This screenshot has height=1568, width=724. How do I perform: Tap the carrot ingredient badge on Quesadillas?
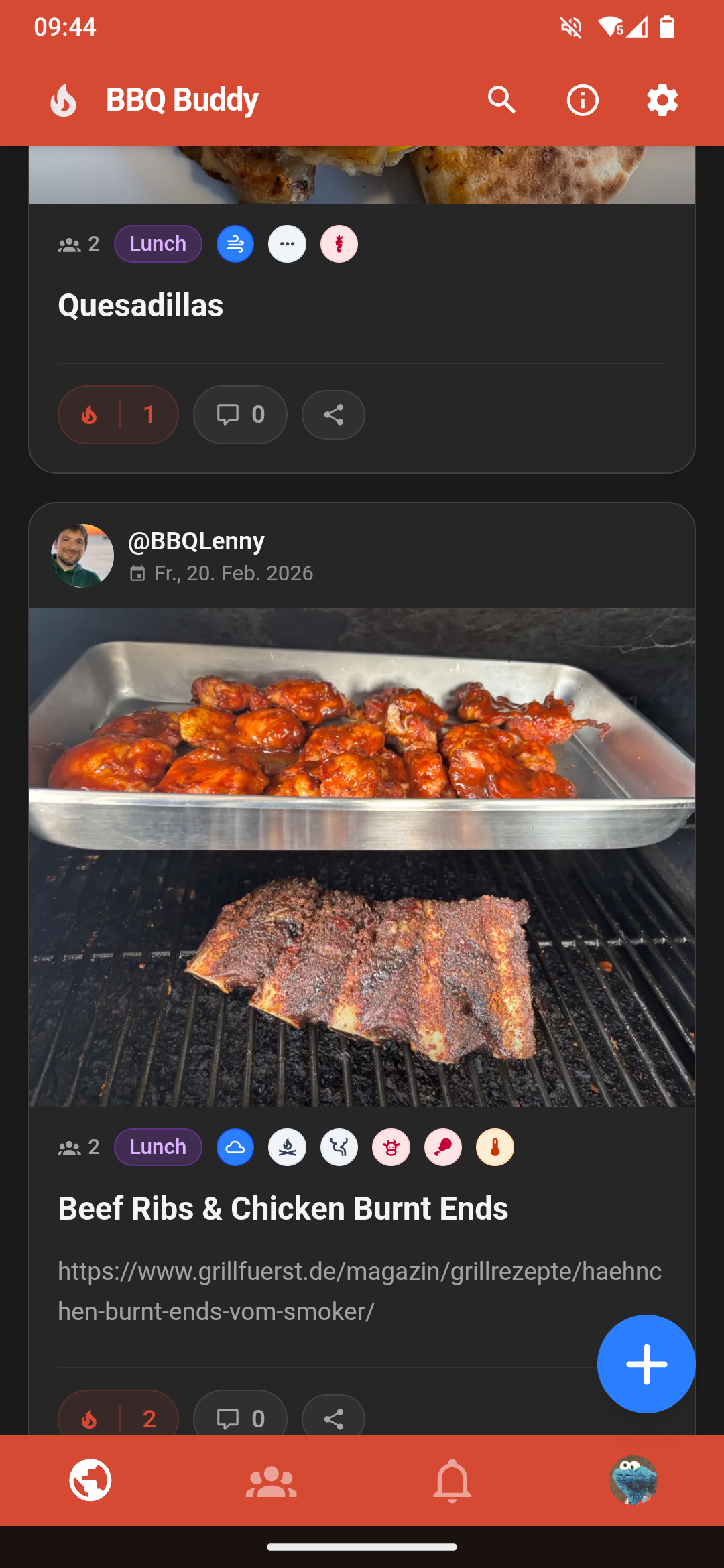[x=339, y=244]
